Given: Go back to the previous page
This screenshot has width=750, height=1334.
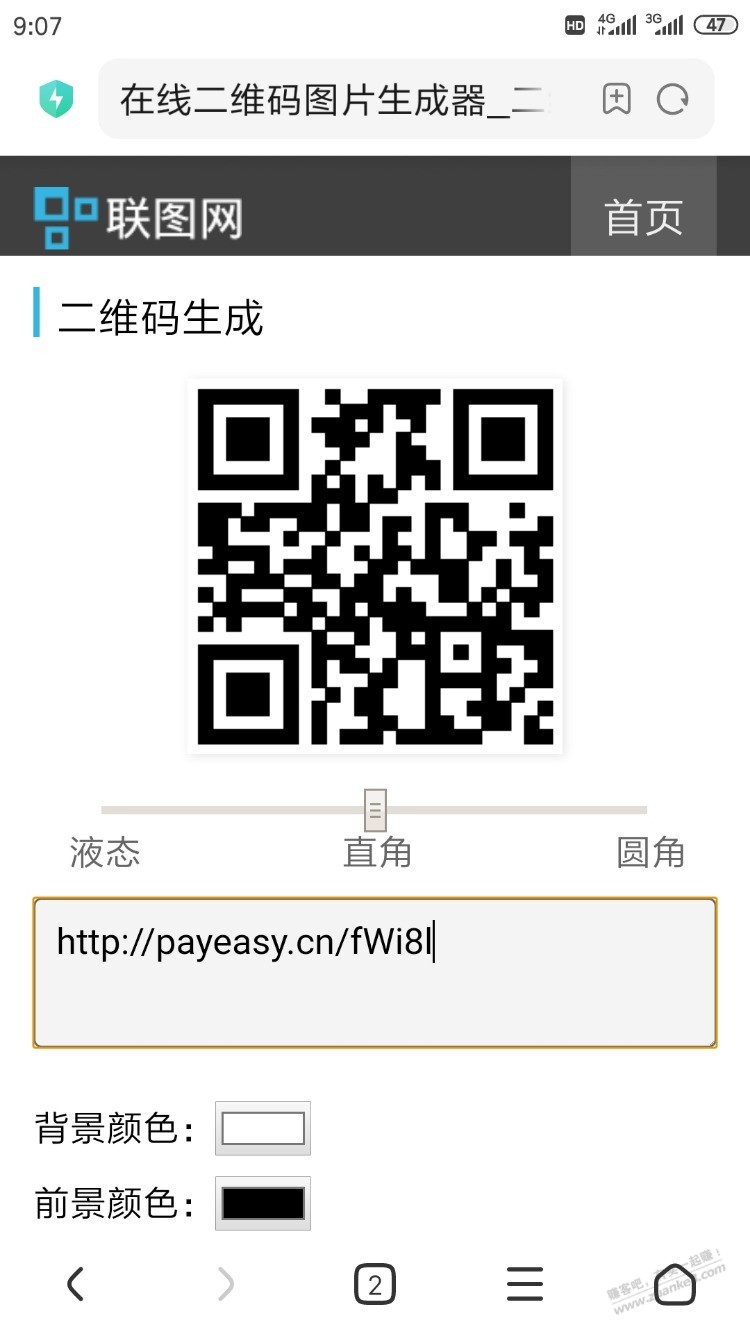Looking at the screenshot, I should (75, 1283).
